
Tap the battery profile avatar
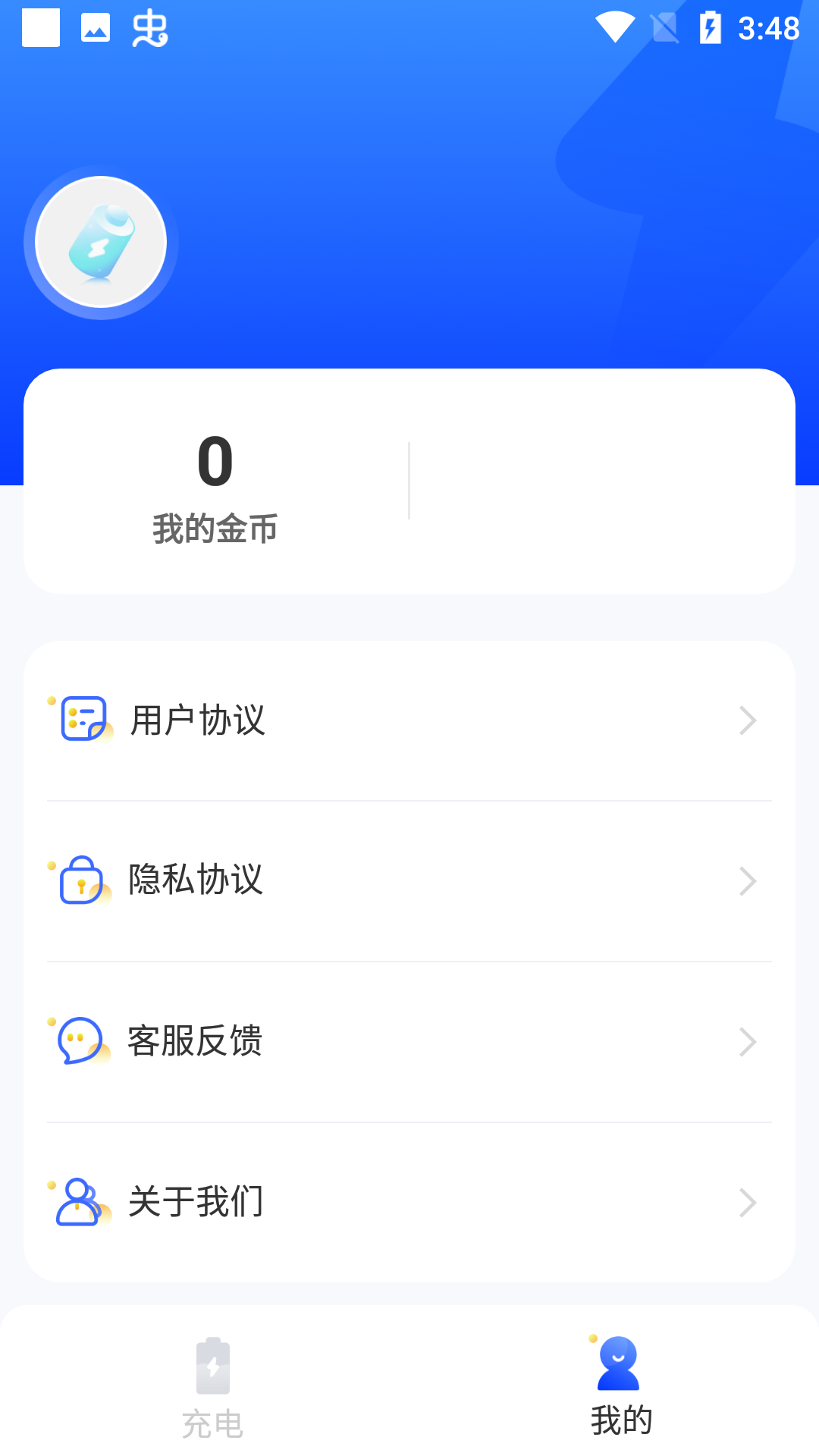102,243
